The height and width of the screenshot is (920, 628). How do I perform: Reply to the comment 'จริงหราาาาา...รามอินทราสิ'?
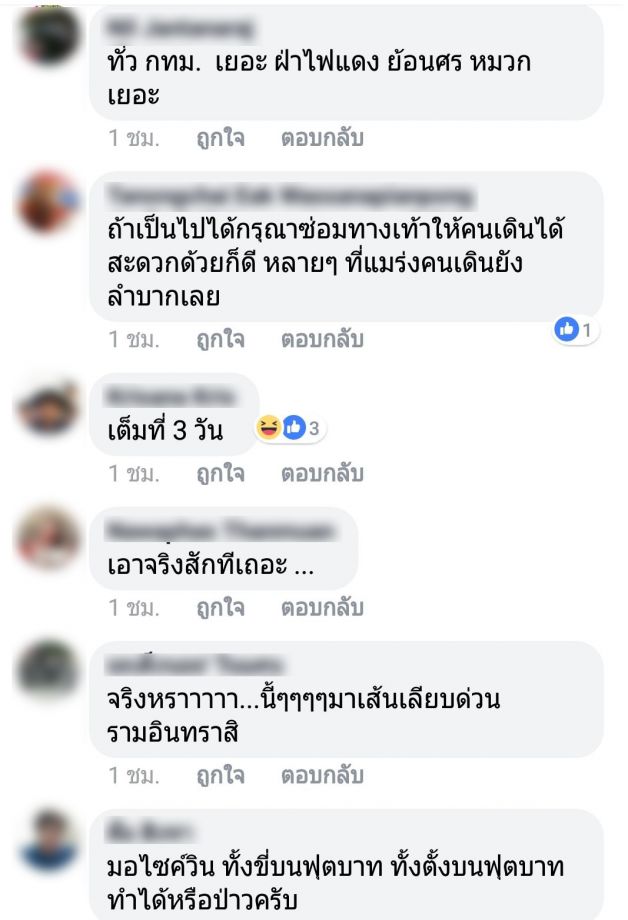[321, 775]
